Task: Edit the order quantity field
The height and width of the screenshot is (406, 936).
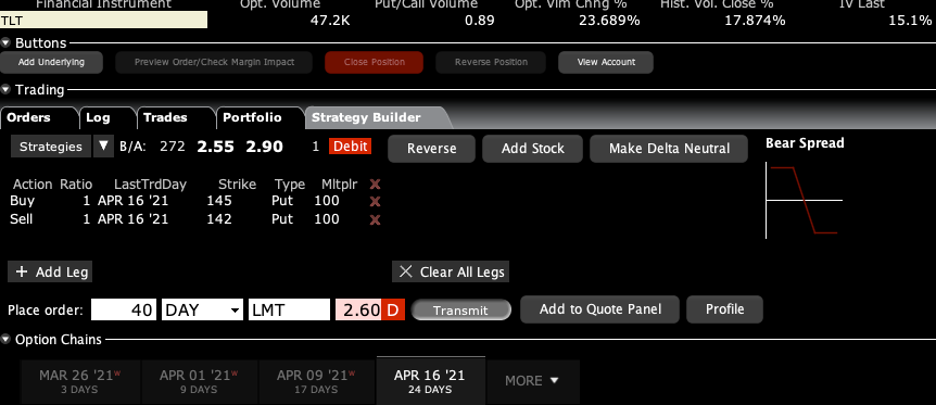Action: click(x=124, y=310)
